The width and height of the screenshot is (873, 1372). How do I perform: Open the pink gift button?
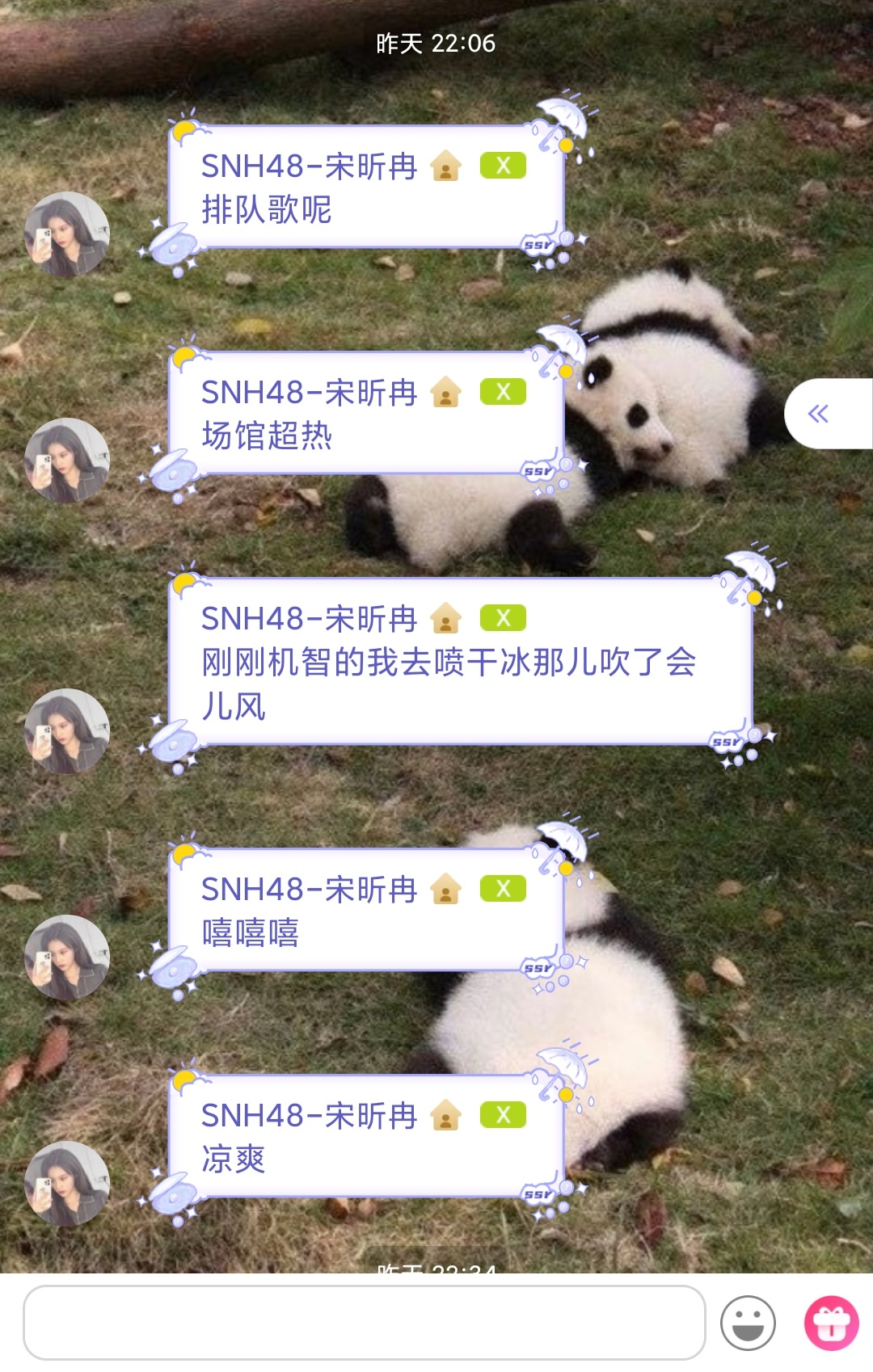click(831, 1323)
